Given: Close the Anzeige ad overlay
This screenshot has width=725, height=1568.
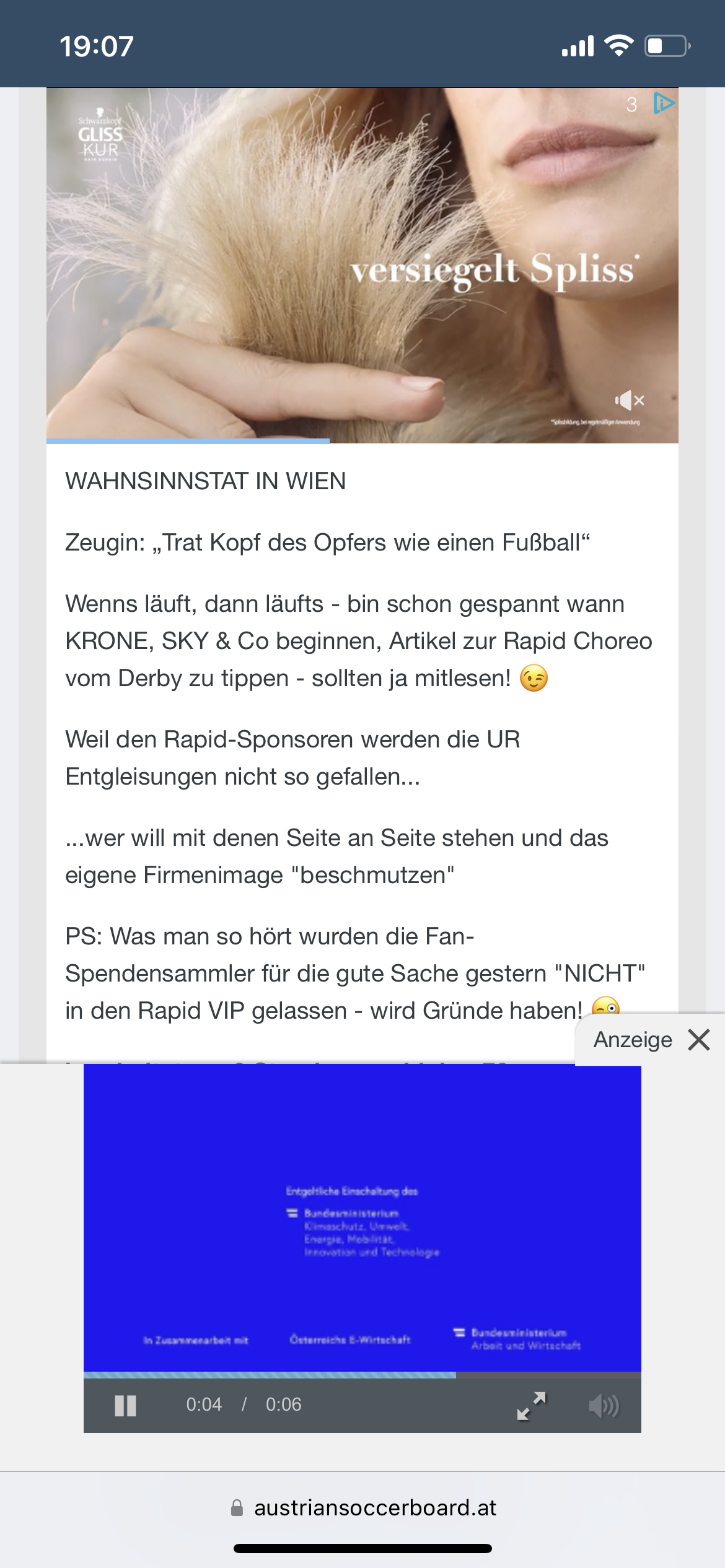Looking at the screenshot, I should pyautogui.click(x=699, y=1040).
